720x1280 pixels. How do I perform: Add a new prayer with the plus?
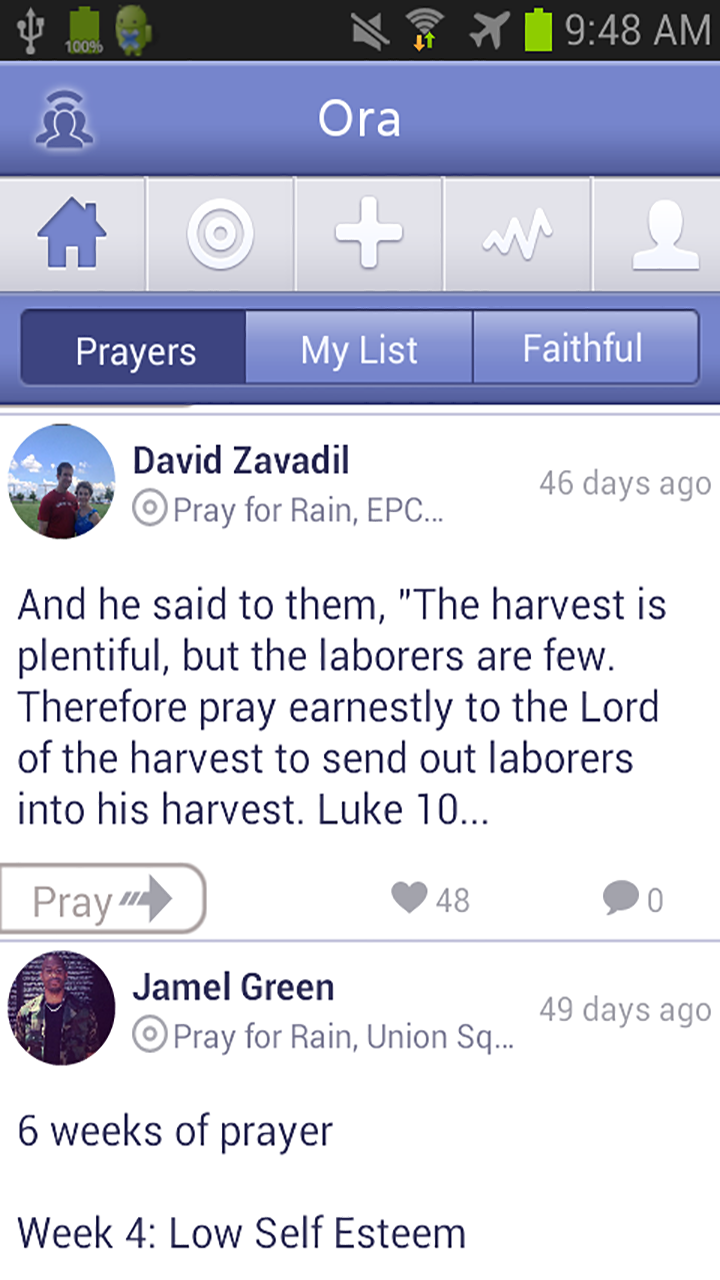(368, 235)
